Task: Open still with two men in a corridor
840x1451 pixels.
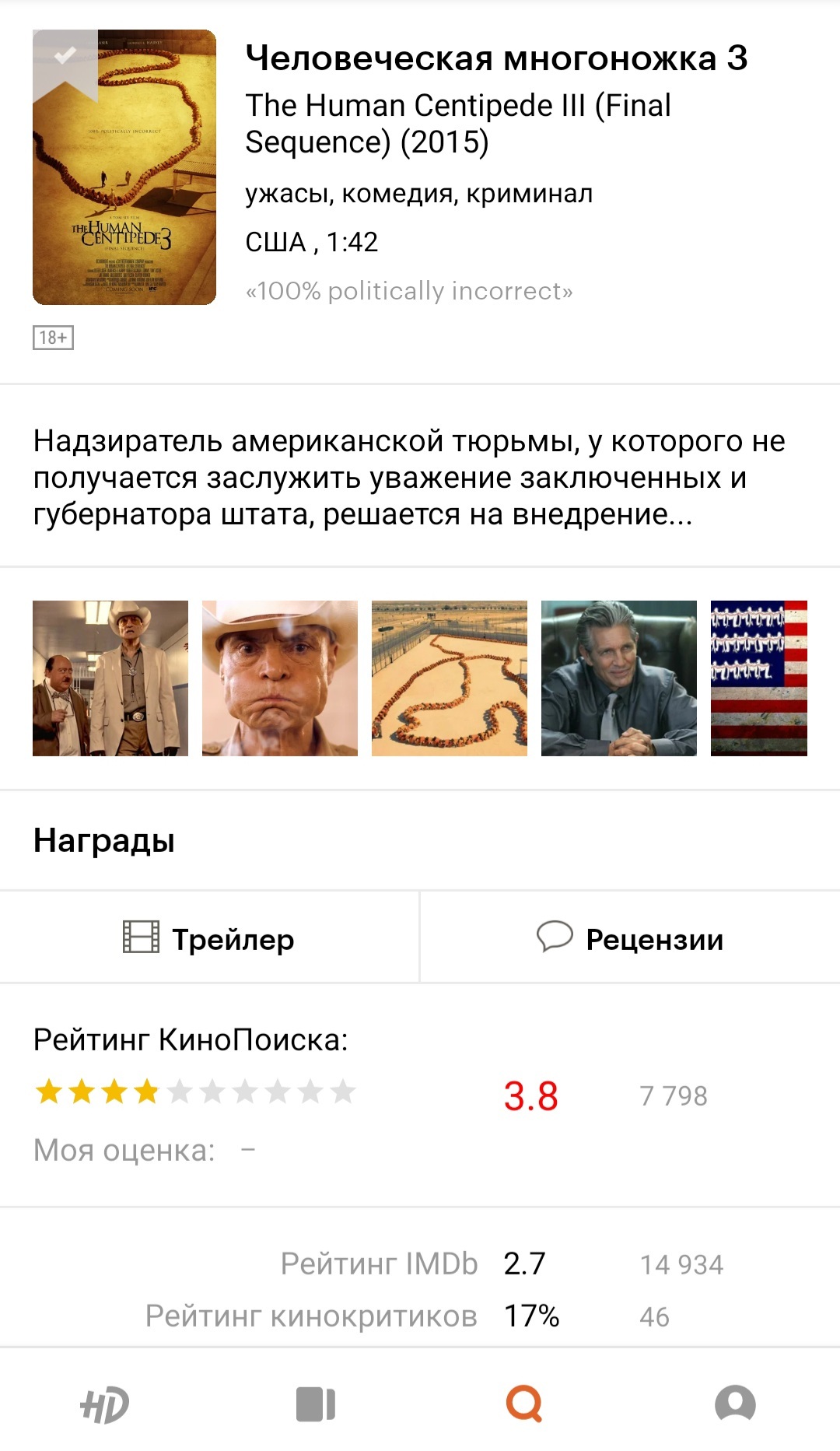Action: tap(110, 678)
